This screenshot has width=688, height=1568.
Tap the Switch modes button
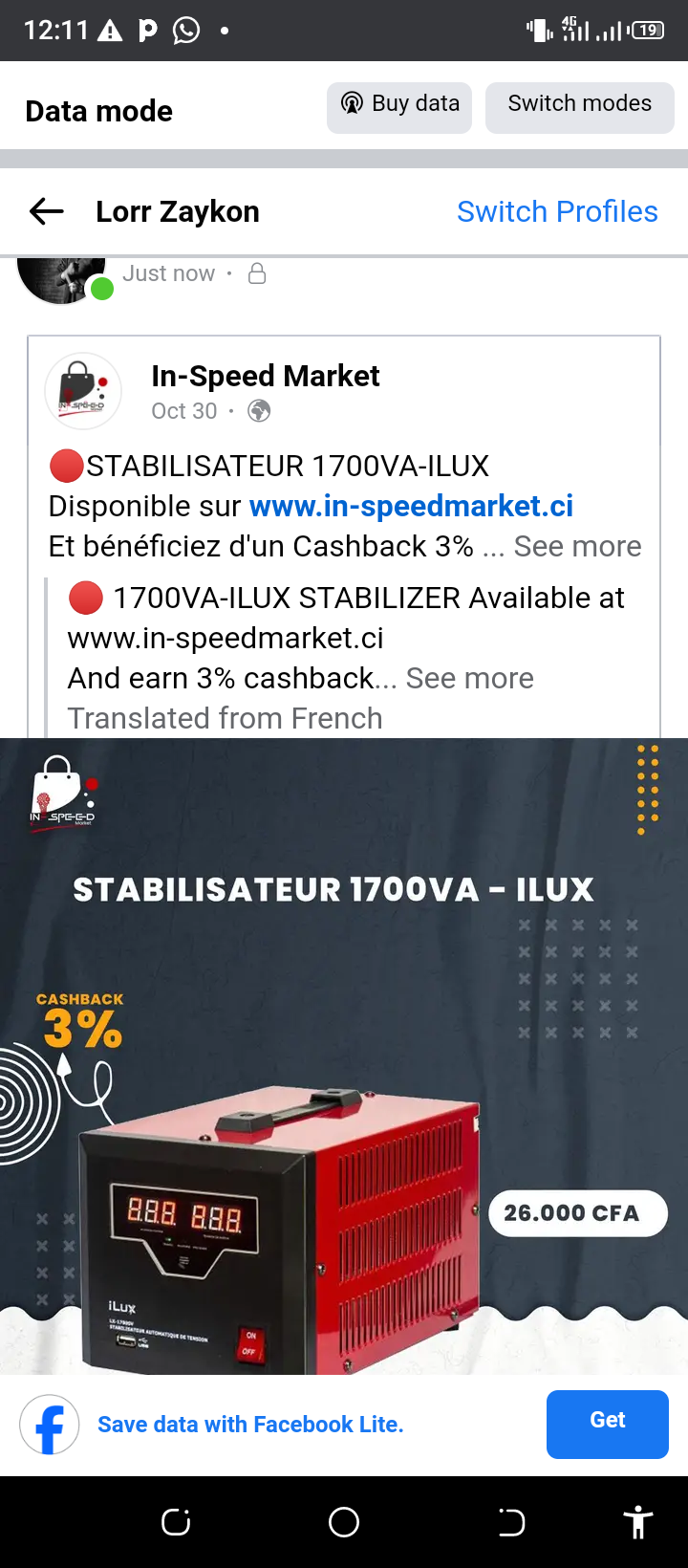(x=580, y=107)
